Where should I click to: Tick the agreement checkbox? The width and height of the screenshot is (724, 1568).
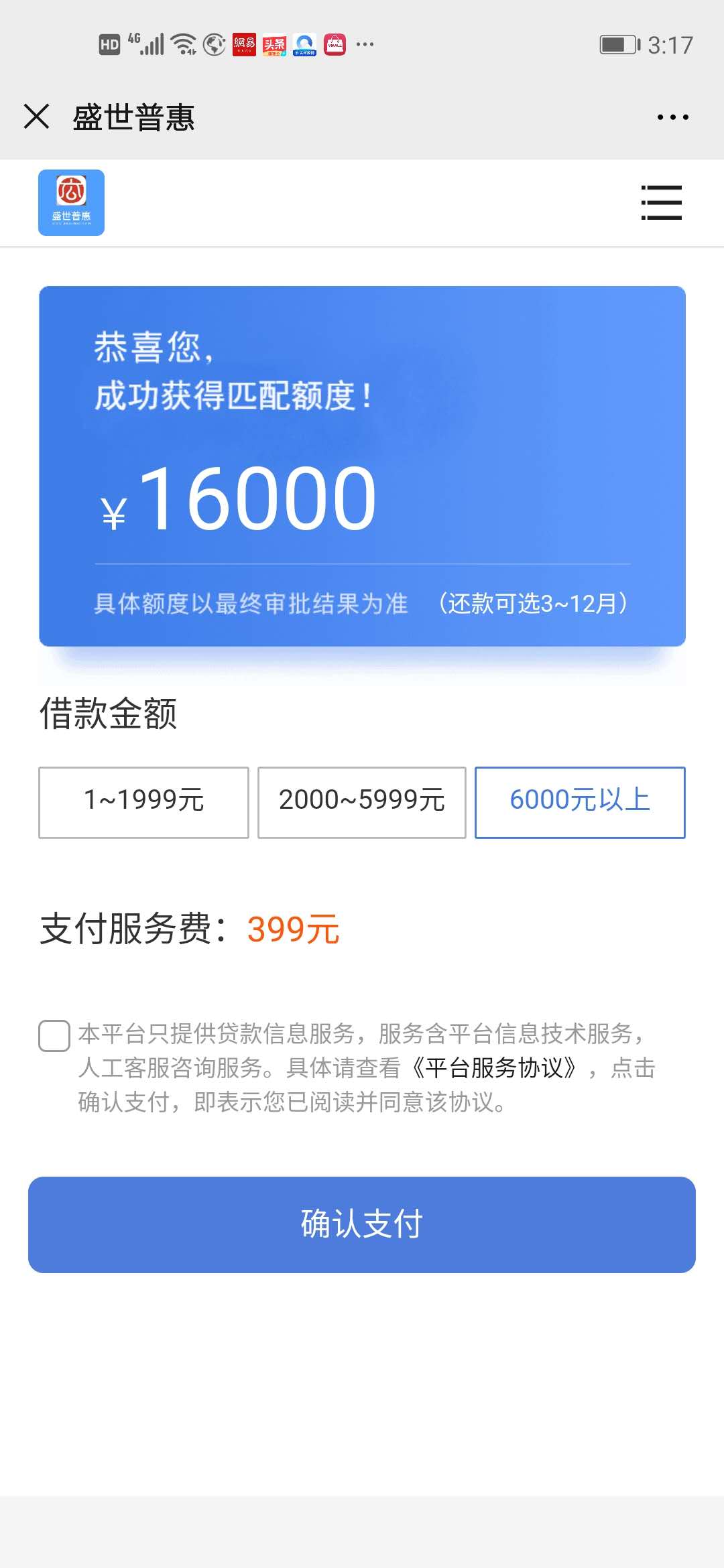(x=54, y=1036)
